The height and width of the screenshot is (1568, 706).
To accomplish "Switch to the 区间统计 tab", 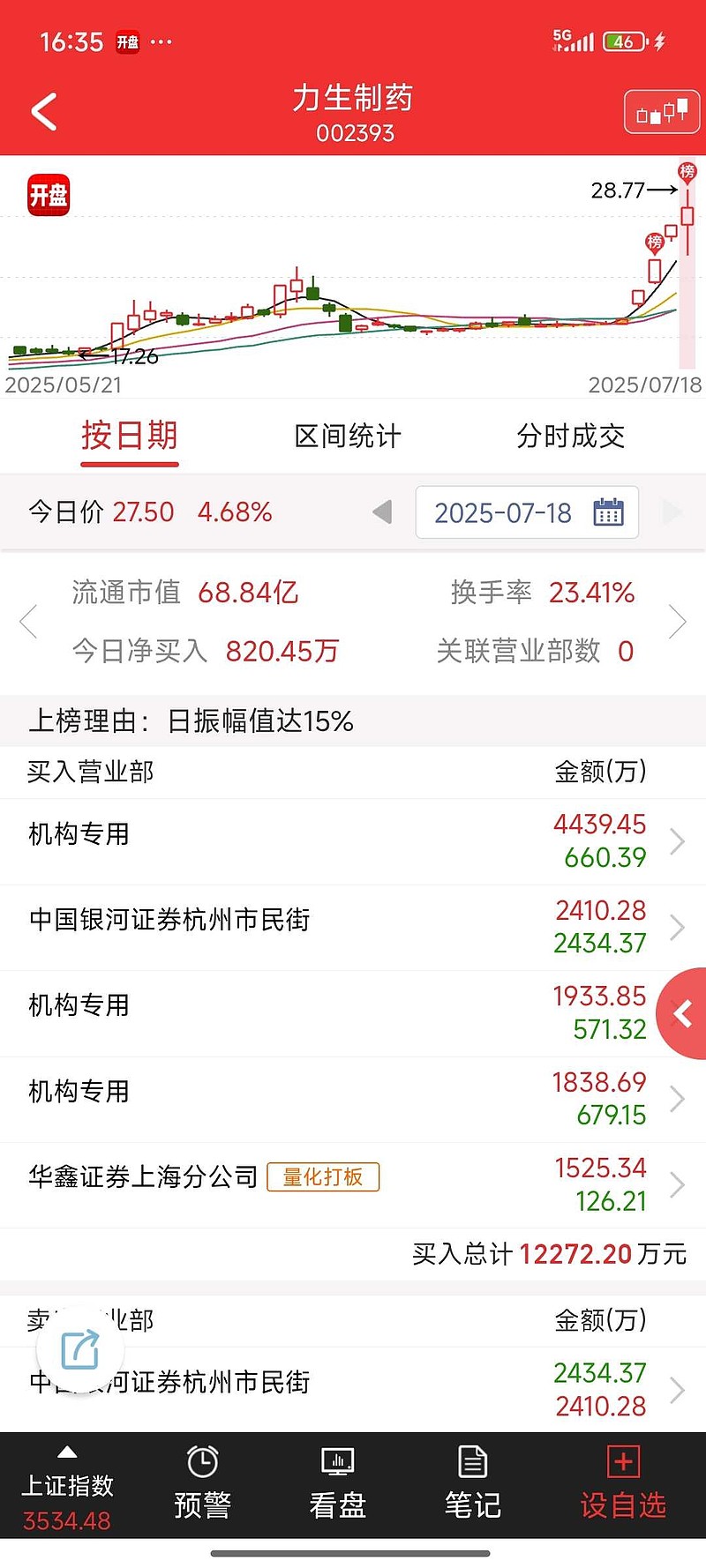I will point(348,436).
